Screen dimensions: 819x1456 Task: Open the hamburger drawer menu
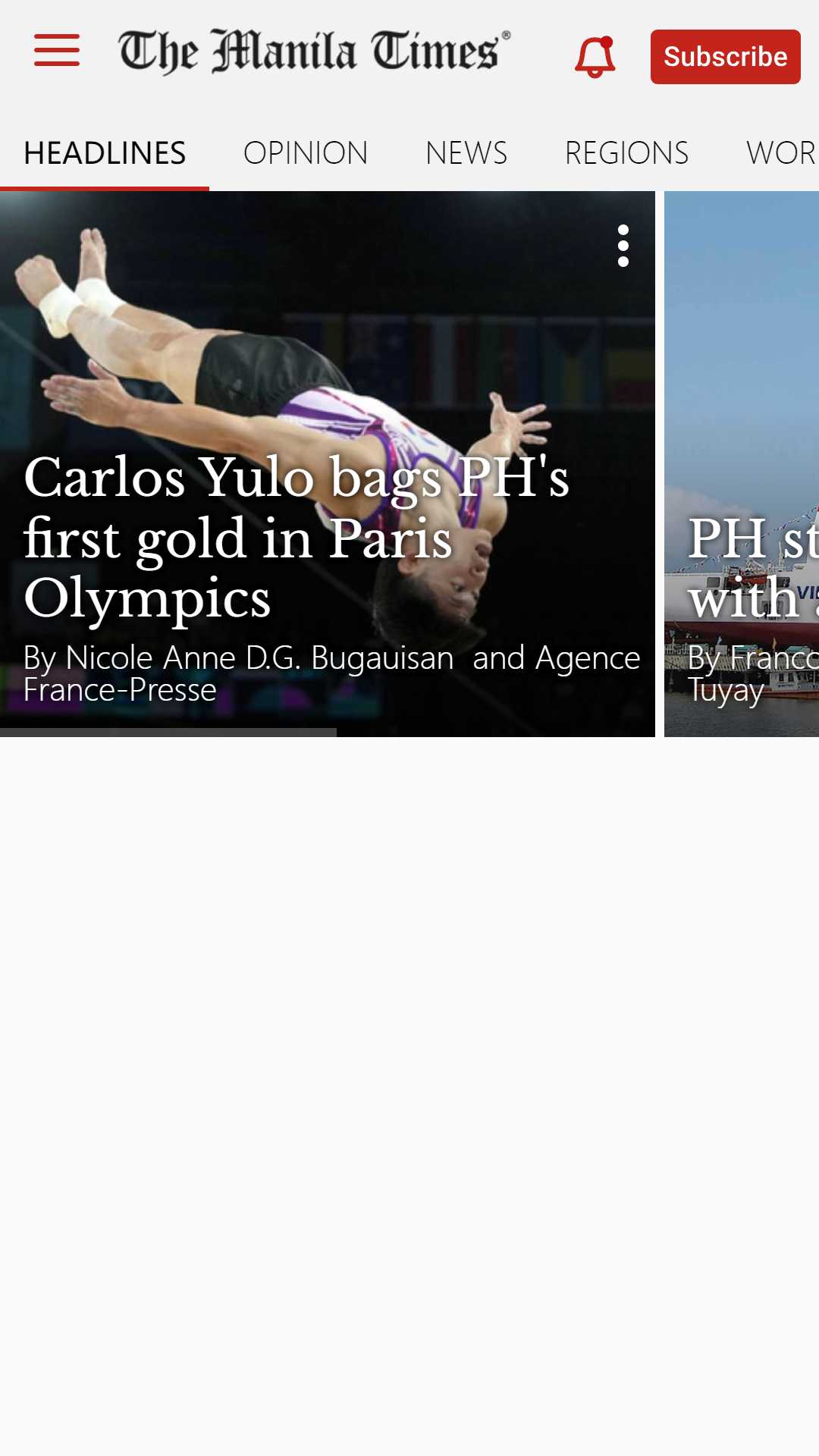57,51
